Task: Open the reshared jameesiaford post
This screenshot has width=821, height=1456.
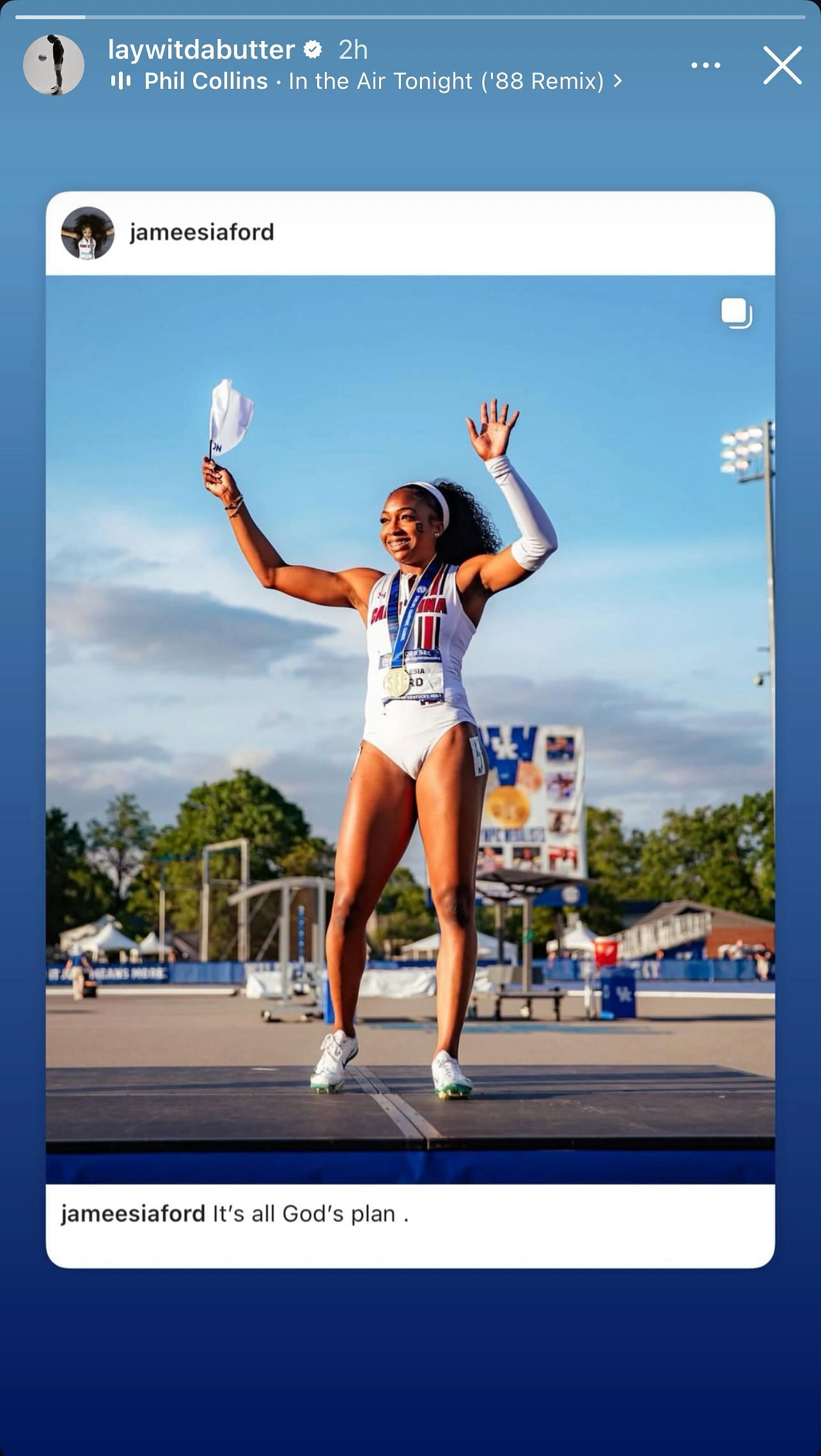Action: click(x=410, y=729)
